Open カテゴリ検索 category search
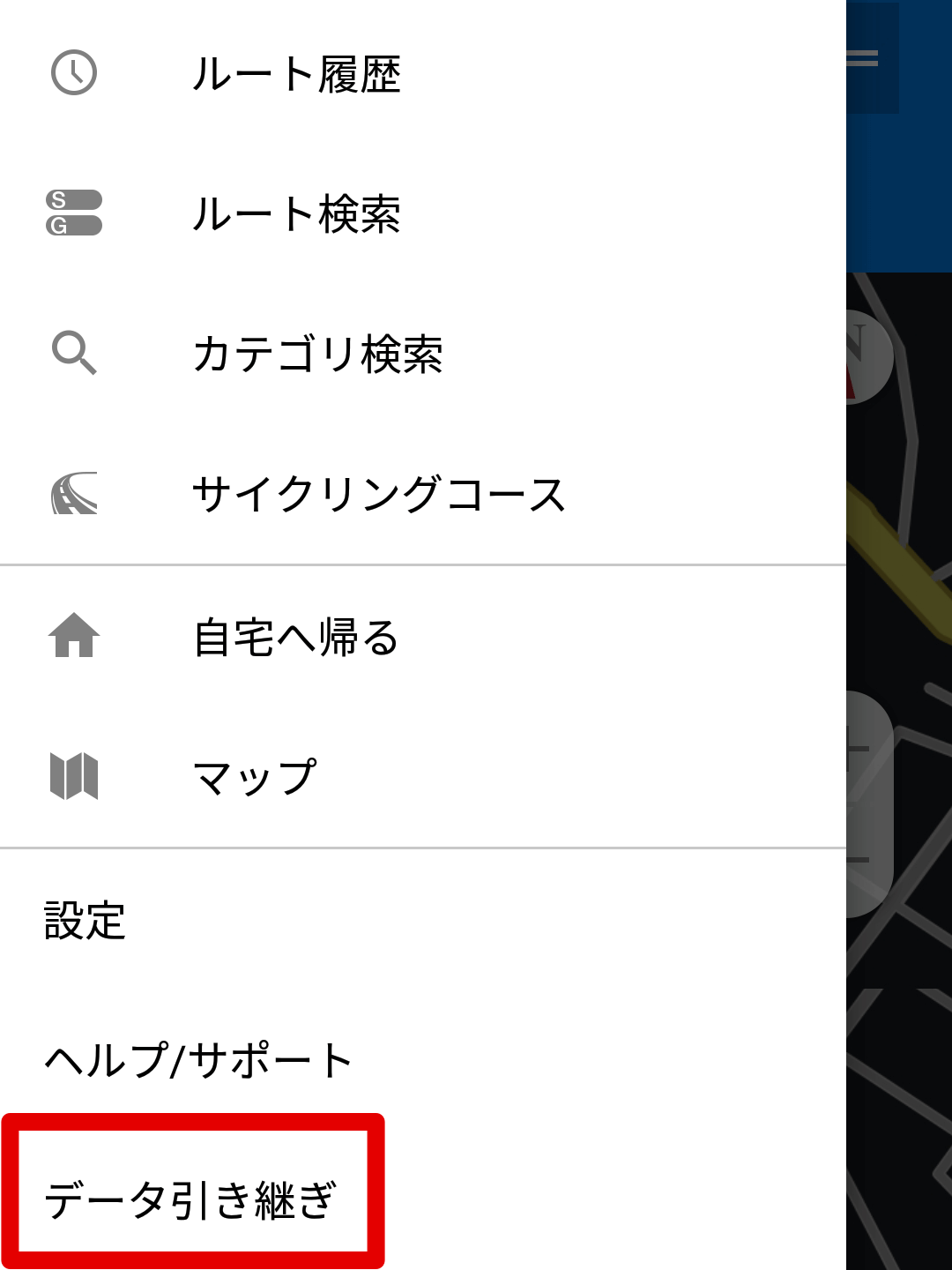 coord(317,355)
